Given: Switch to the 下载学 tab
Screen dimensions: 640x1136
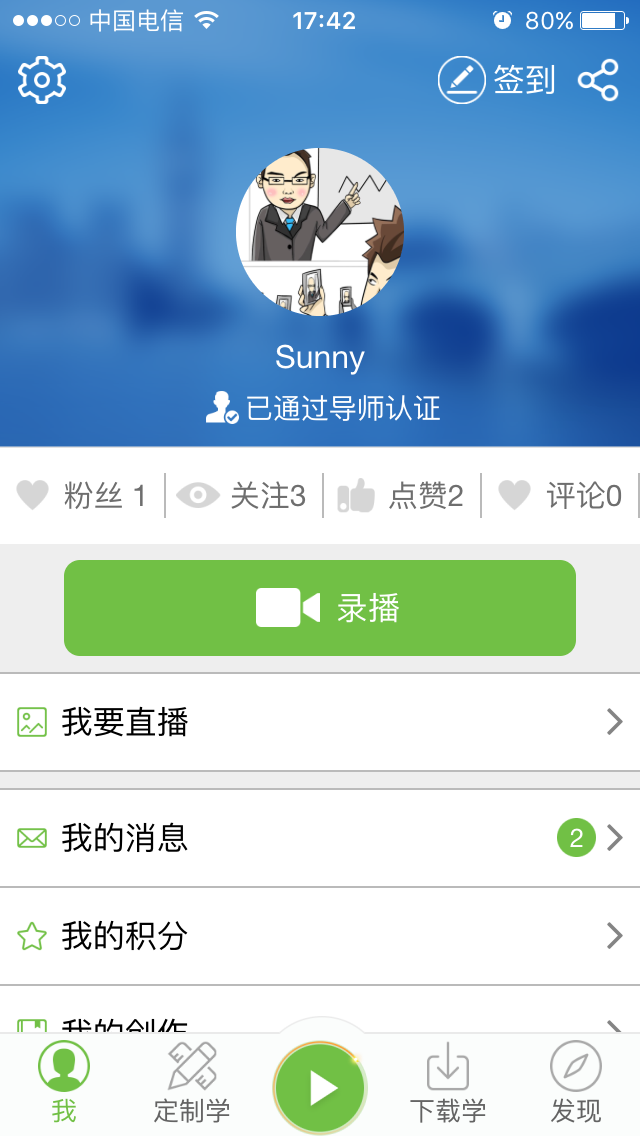Looking at the screenshot, I should tap(448, 1082).
